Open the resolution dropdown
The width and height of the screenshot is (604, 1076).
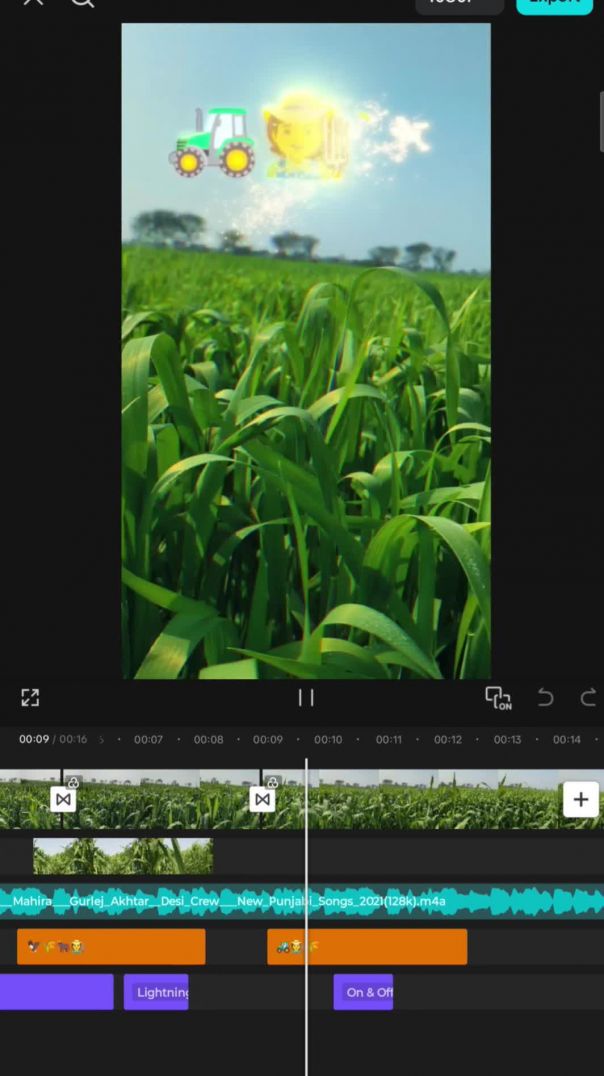459,4
